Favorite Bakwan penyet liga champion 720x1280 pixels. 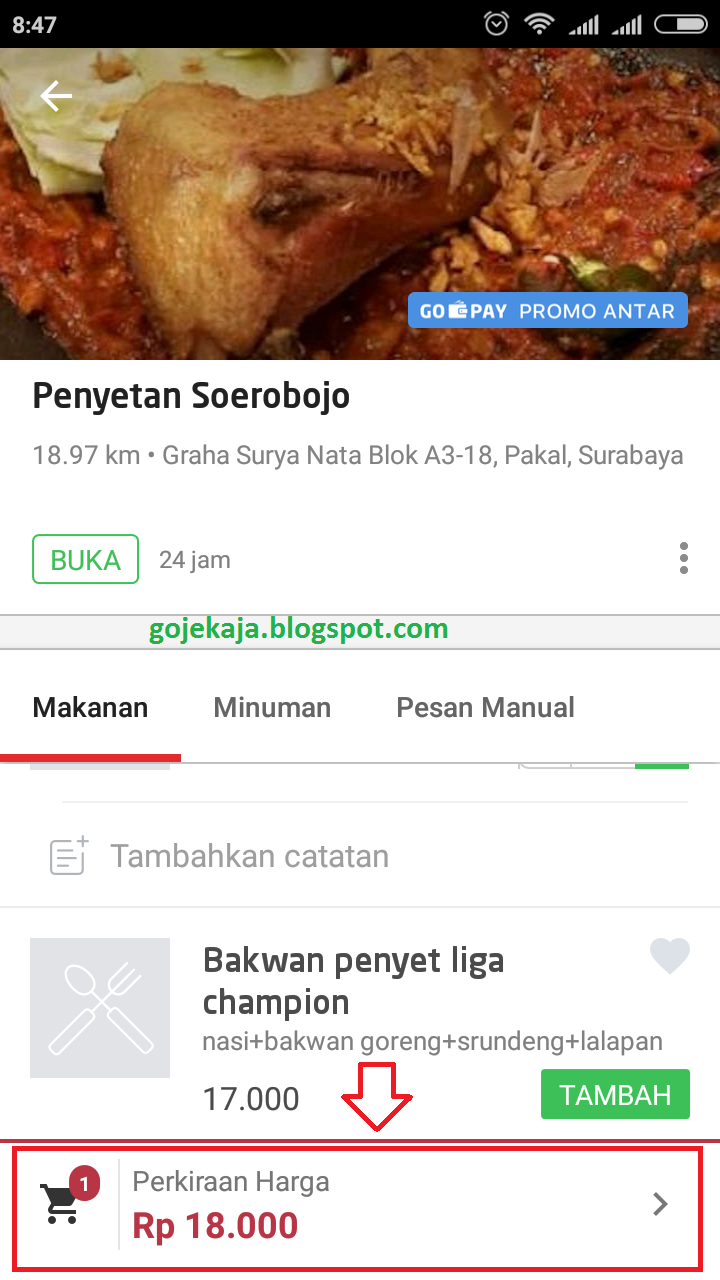tap(670, 957)
